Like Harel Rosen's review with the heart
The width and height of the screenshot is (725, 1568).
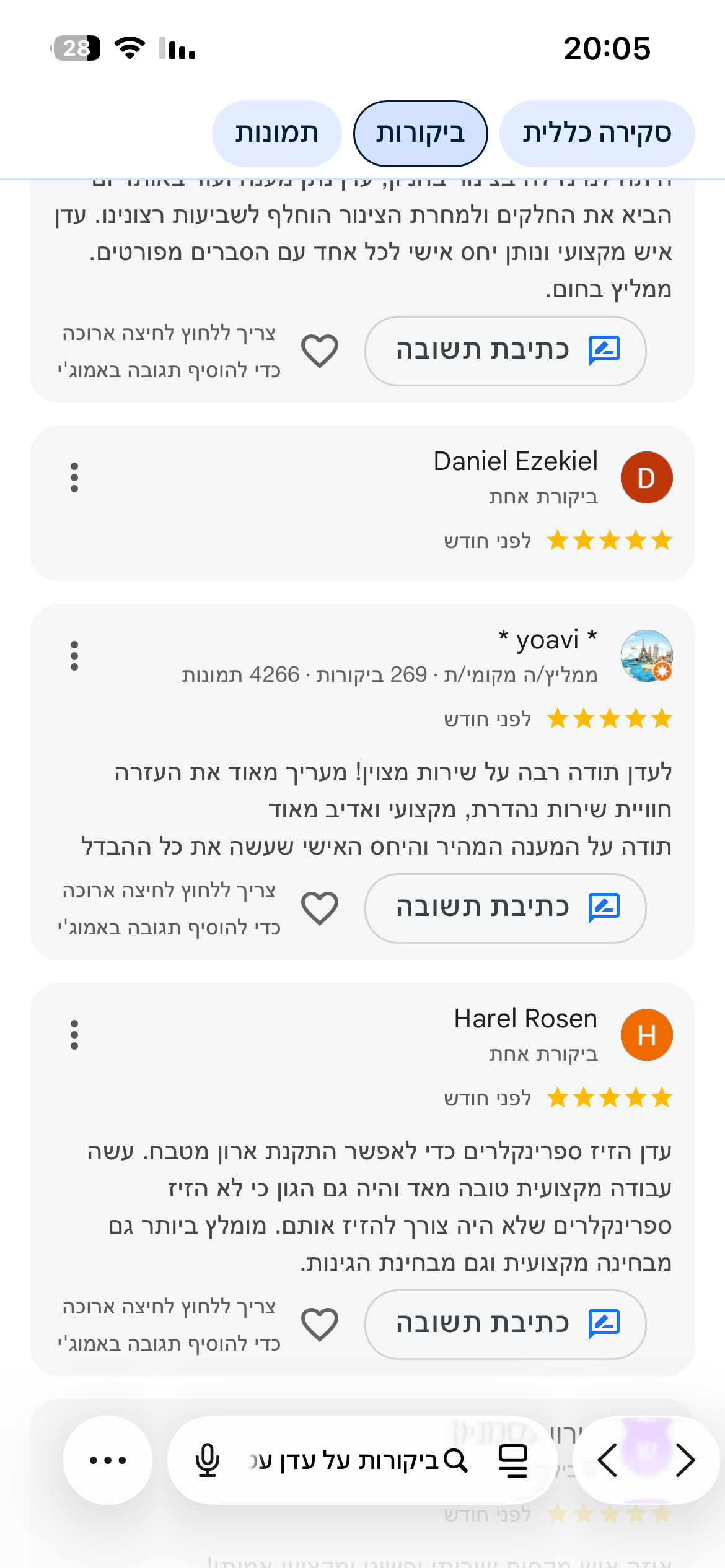pyautogui.click(x=320, y=1325)
